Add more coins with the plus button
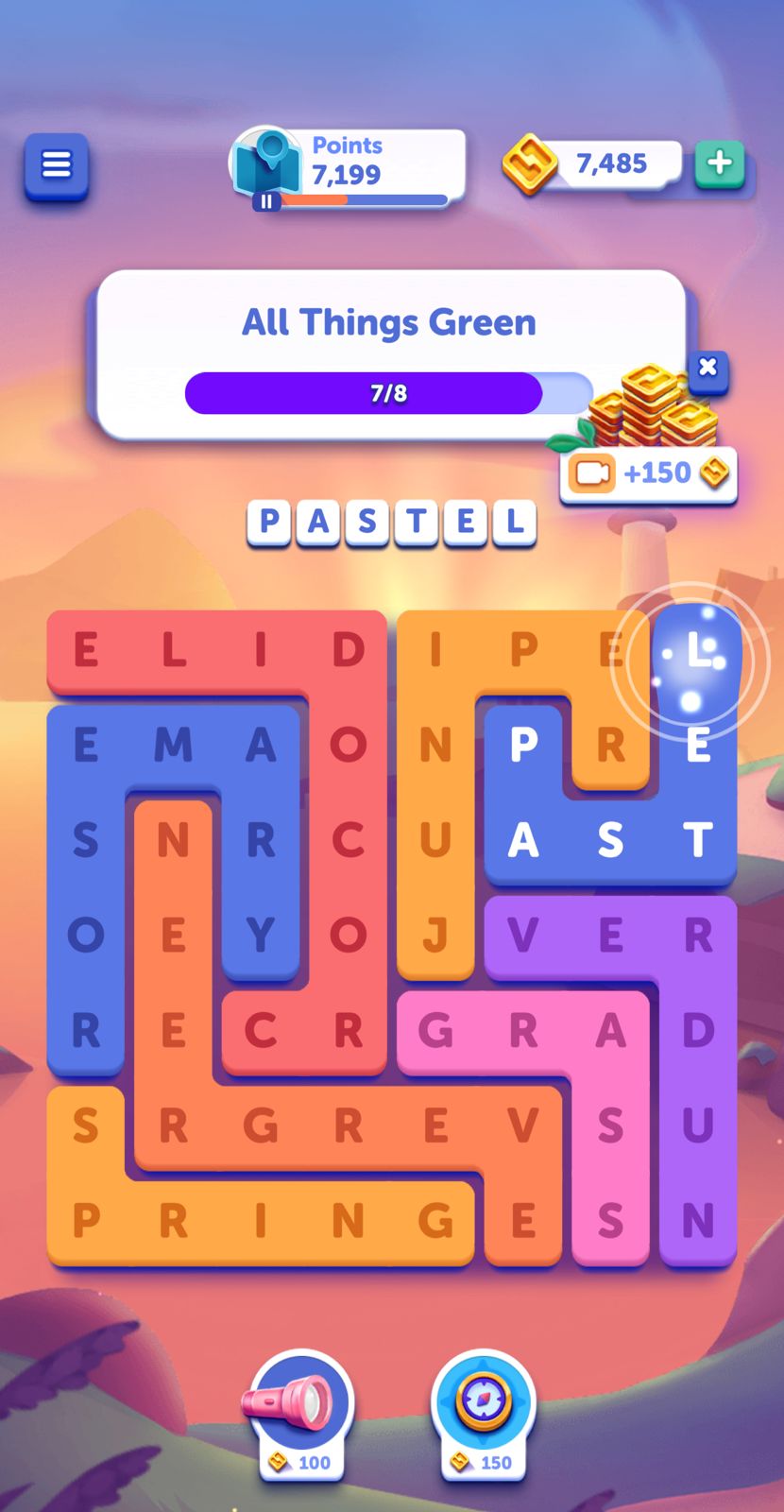 click(720, 163)
